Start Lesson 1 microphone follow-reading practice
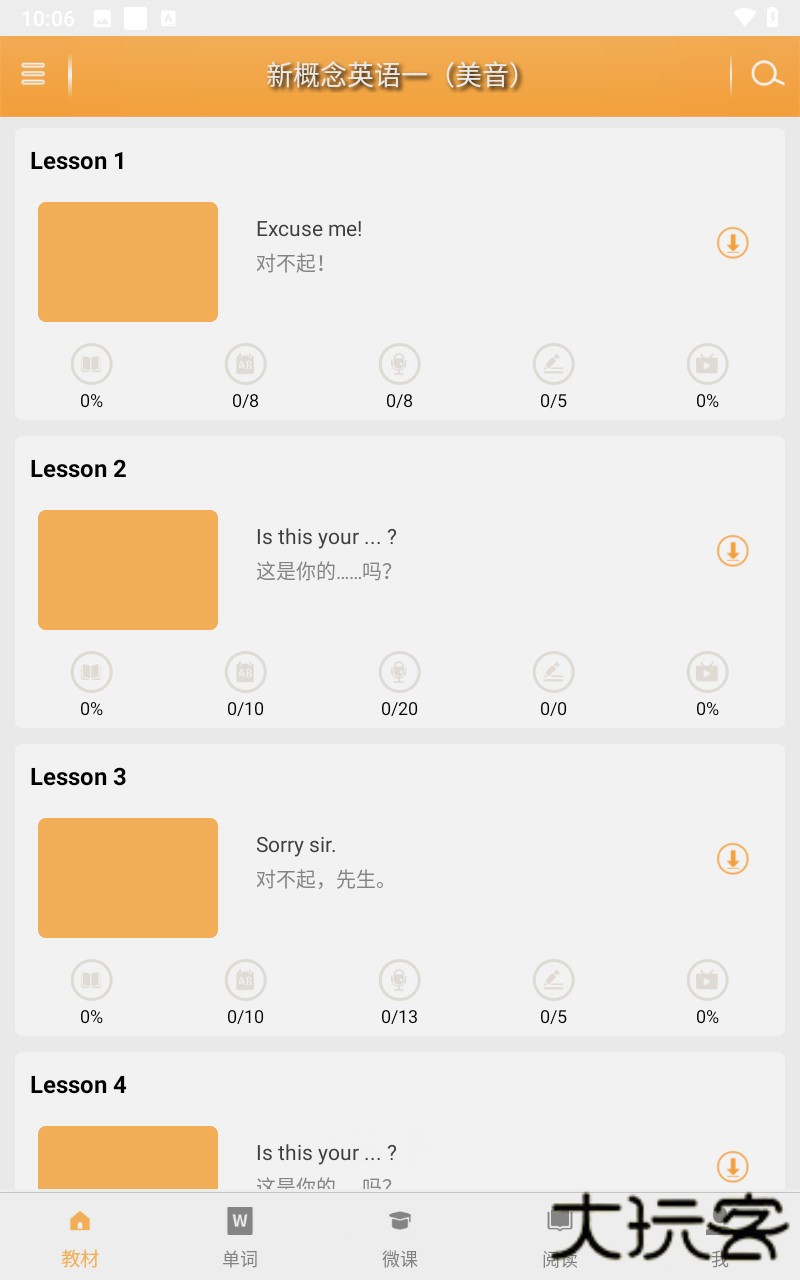800x1280 pixels. pos(399,364)
